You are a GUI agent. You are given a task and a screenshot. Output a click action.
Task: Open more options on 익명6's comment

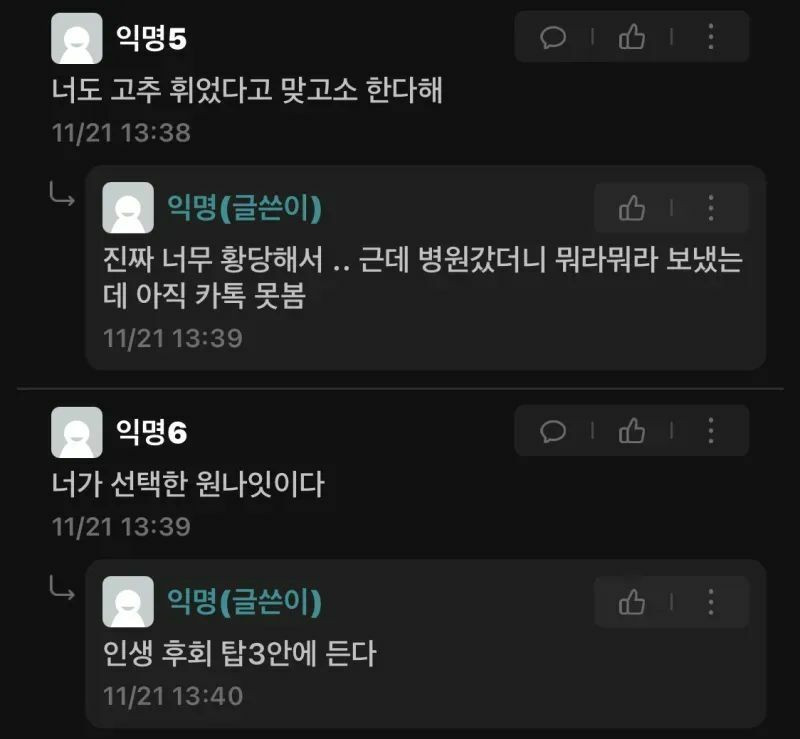tap(711, 431)
